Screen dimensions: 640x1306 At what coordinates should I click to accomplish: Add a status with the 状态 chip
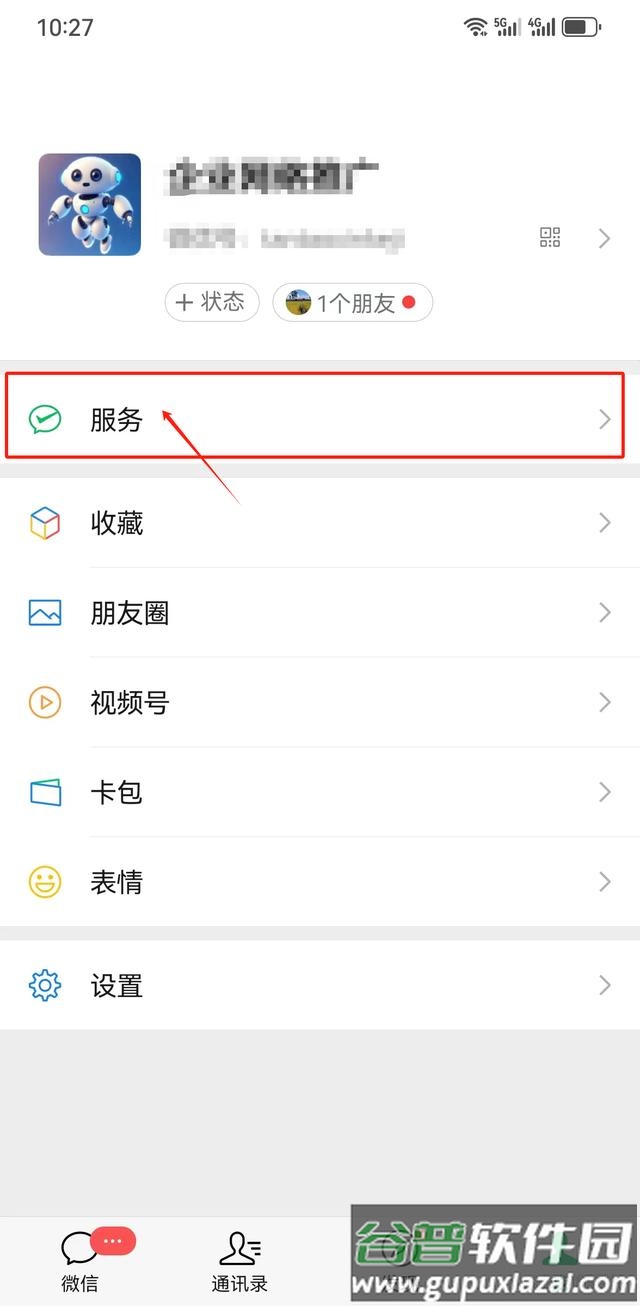coord(212,302)
